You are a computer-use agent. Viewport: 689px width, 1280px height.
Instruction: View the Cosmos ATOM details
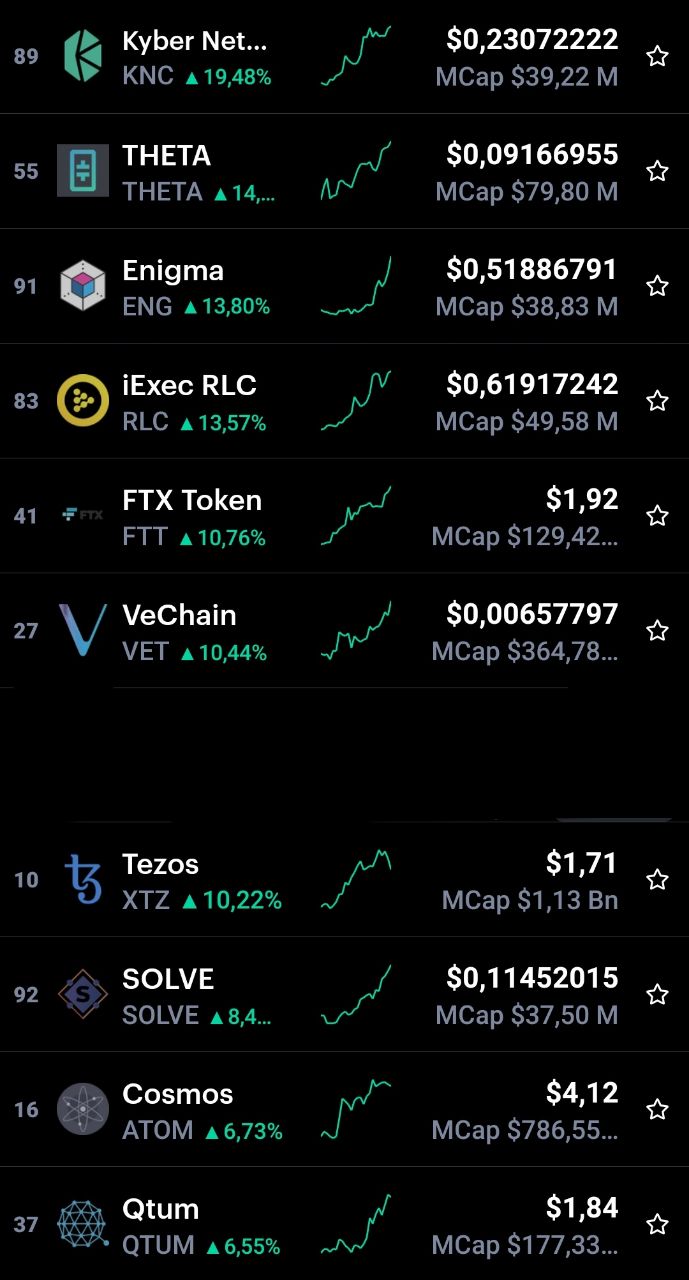tap(344, 1110)
